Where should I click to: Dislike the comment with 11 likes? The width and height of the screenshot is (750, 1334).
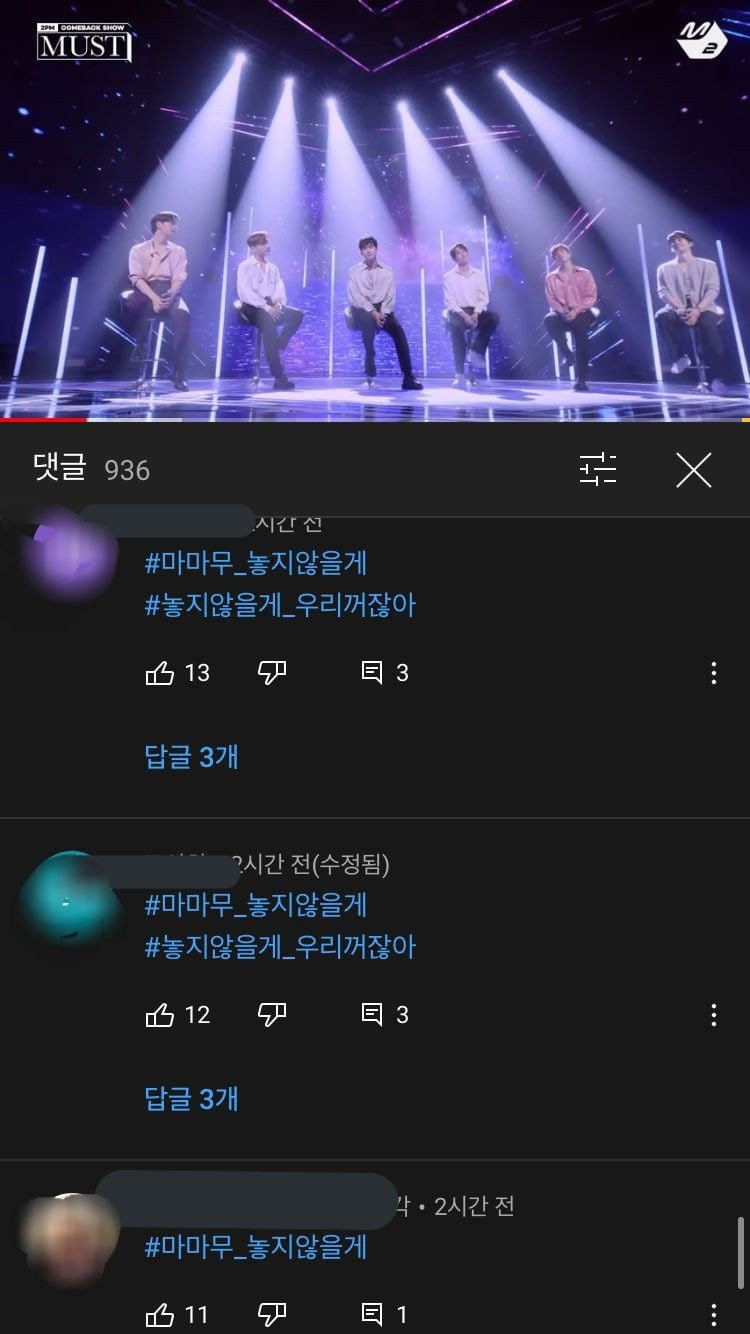(x=272, y=1314)
